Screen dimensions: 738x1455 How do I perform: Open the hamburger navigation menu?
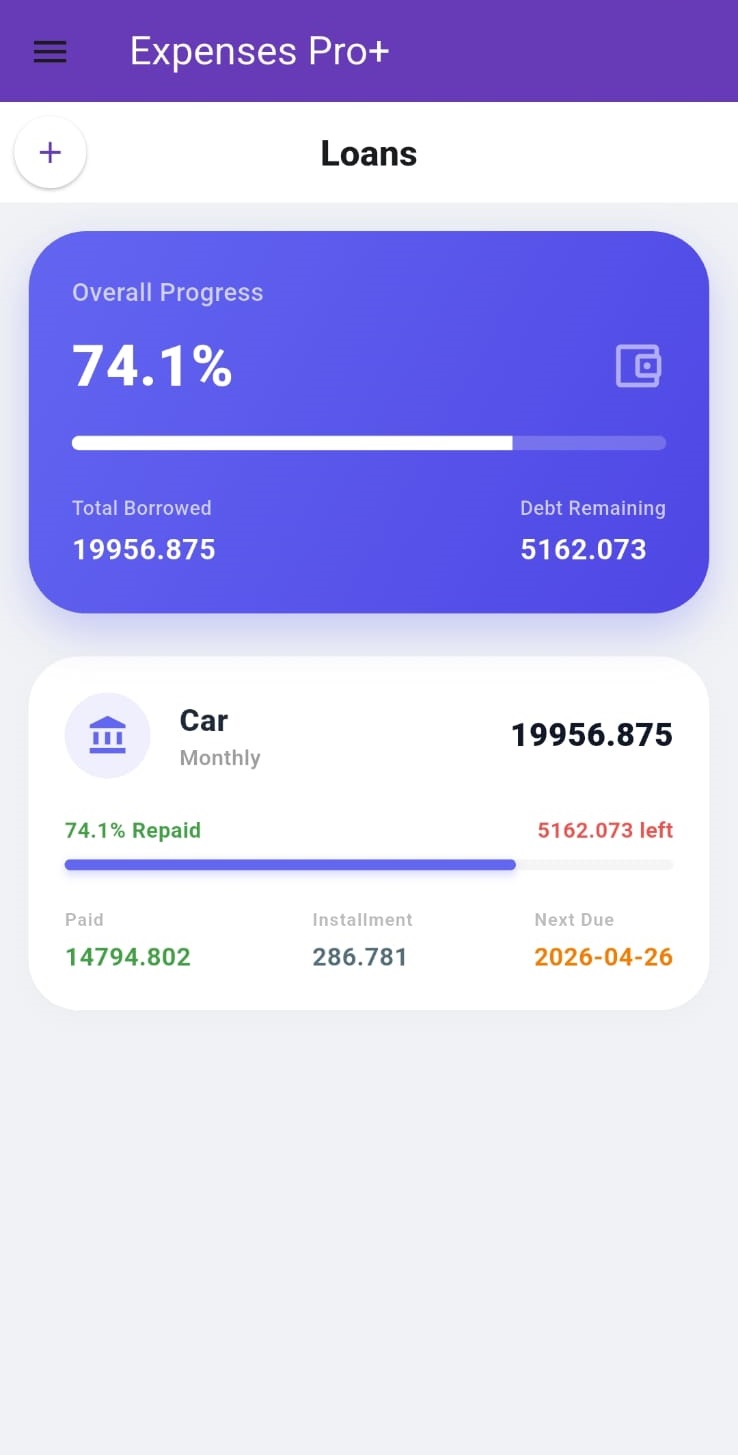(49, 51)
